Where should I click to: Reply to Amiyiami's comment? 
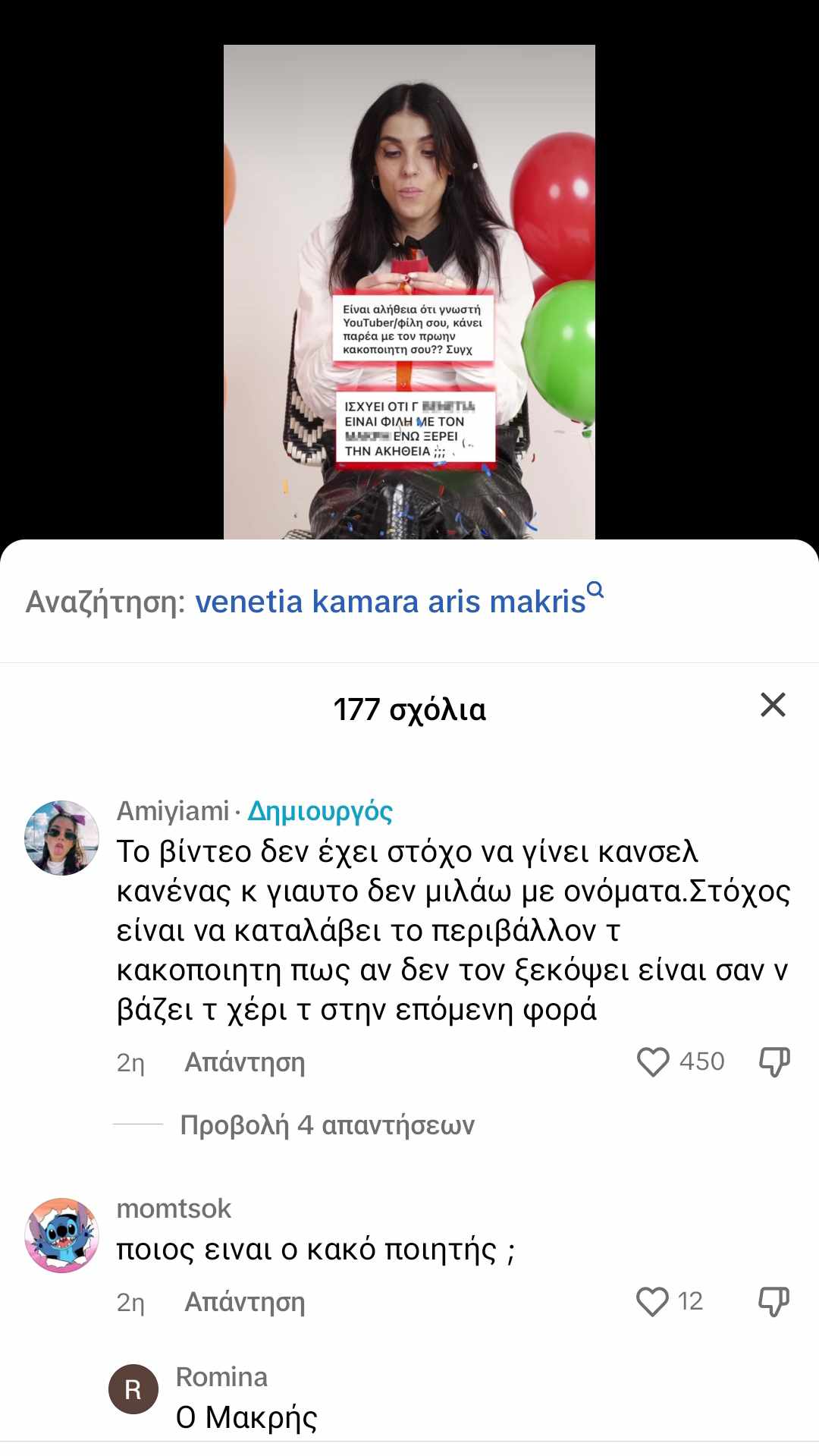(x=244, y=1062)
